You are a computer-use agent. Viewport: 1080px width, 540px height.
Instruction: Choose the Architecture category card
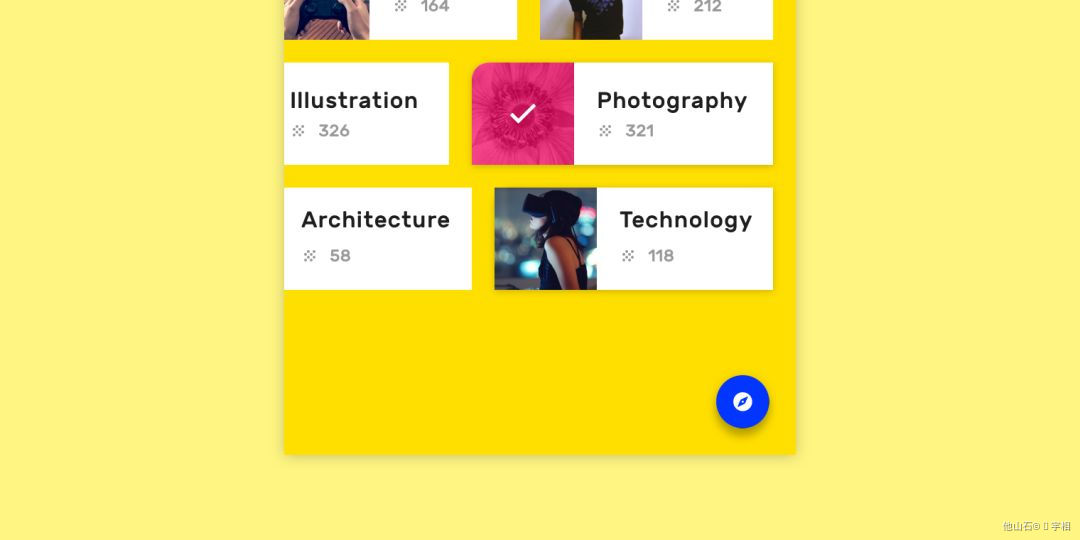pyautogui.click(x=377, y=239)
